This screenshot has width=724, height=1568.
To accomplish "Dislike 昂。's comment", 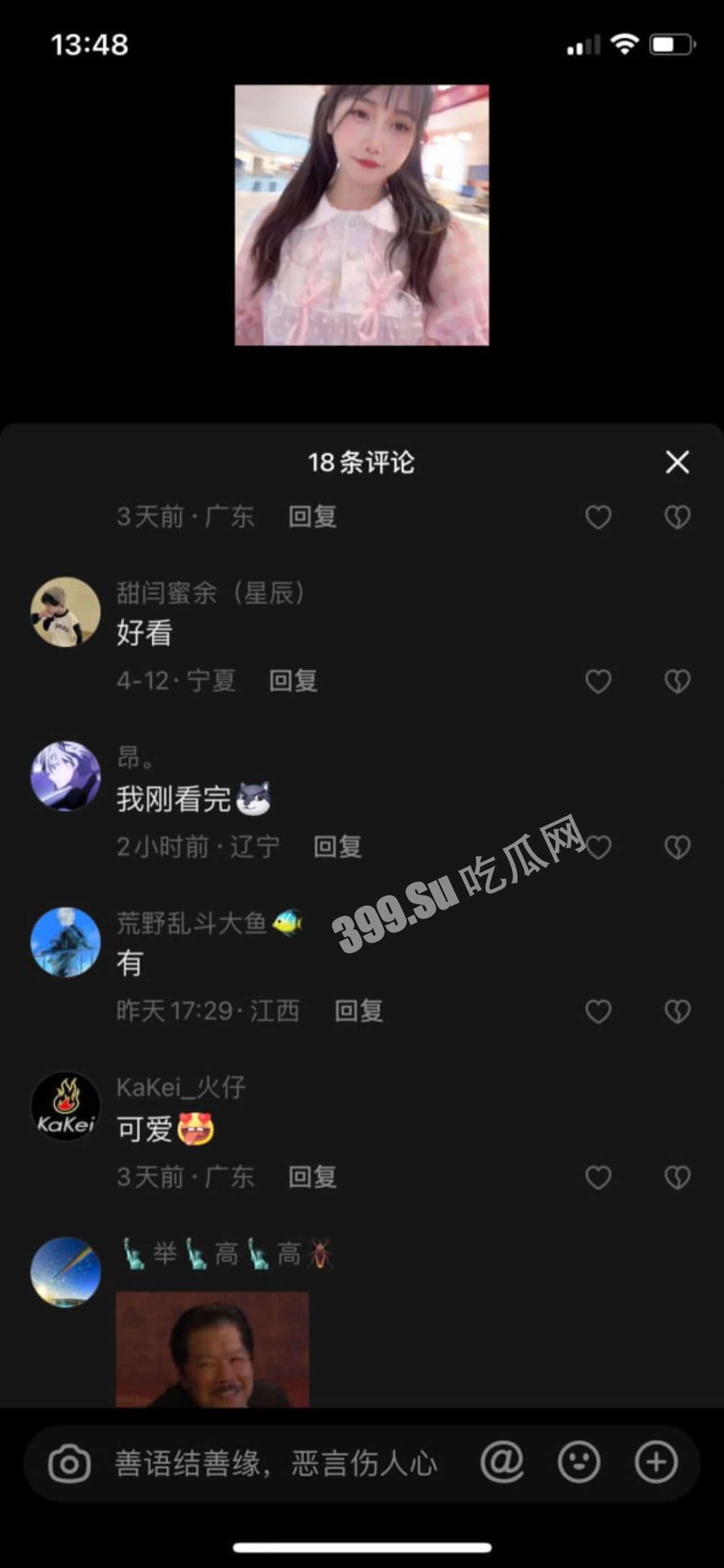I will coord(677,847).
